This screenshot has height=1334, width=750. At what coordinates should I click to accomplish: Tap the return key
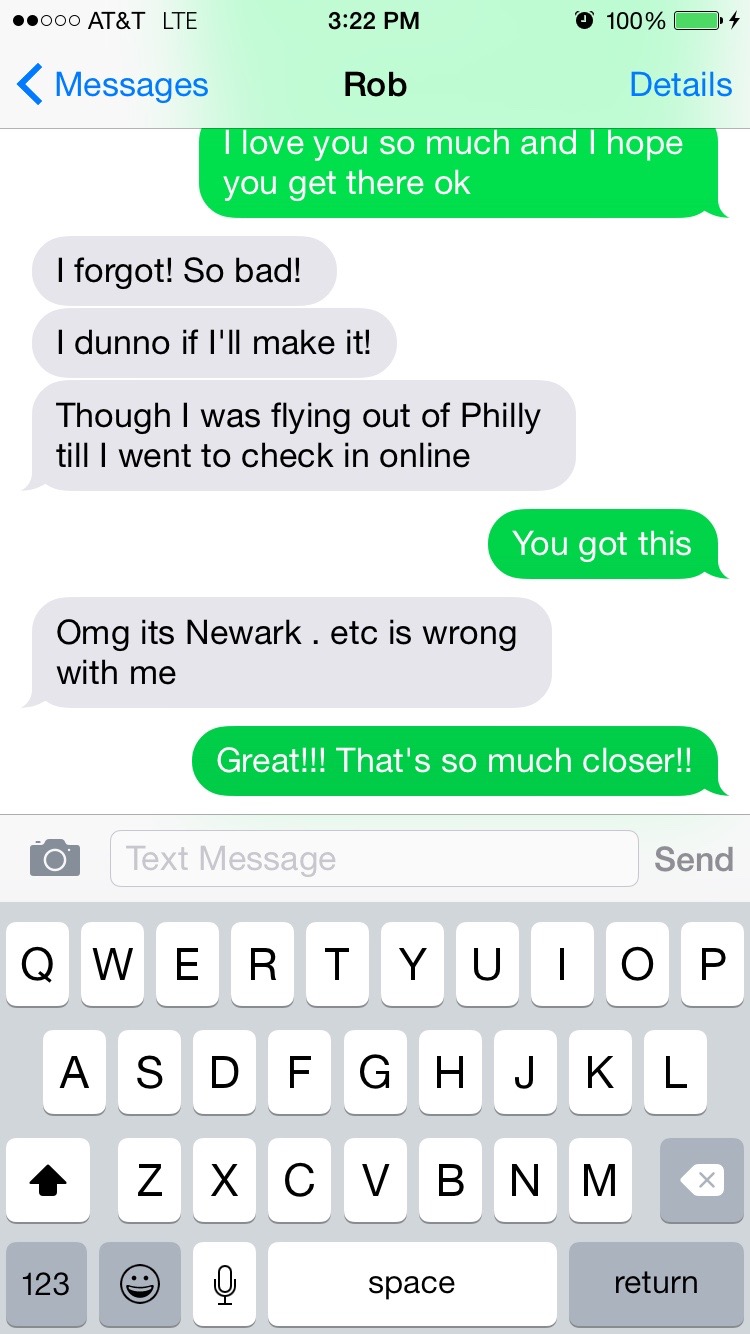pyautogui.click(x=655, y=1283)
